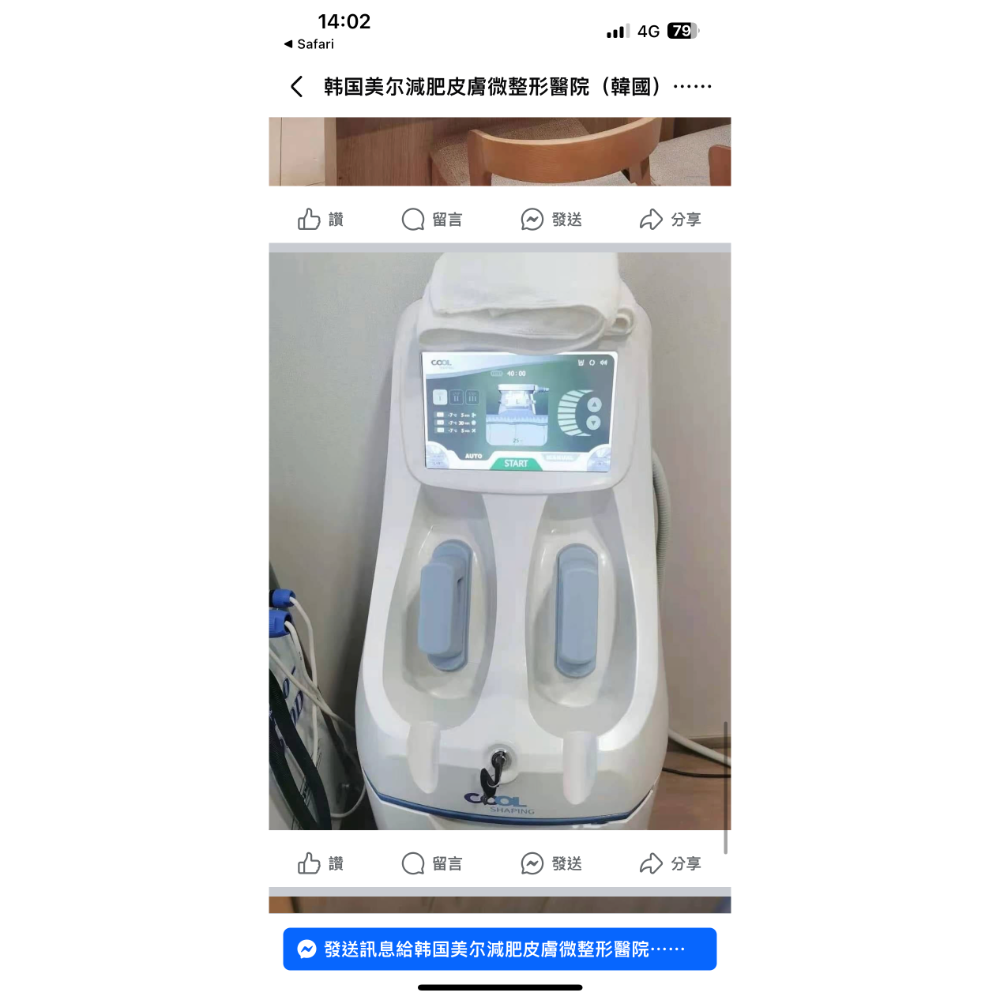Like the Cool Shaping machine photo

(x=320, y=863)
